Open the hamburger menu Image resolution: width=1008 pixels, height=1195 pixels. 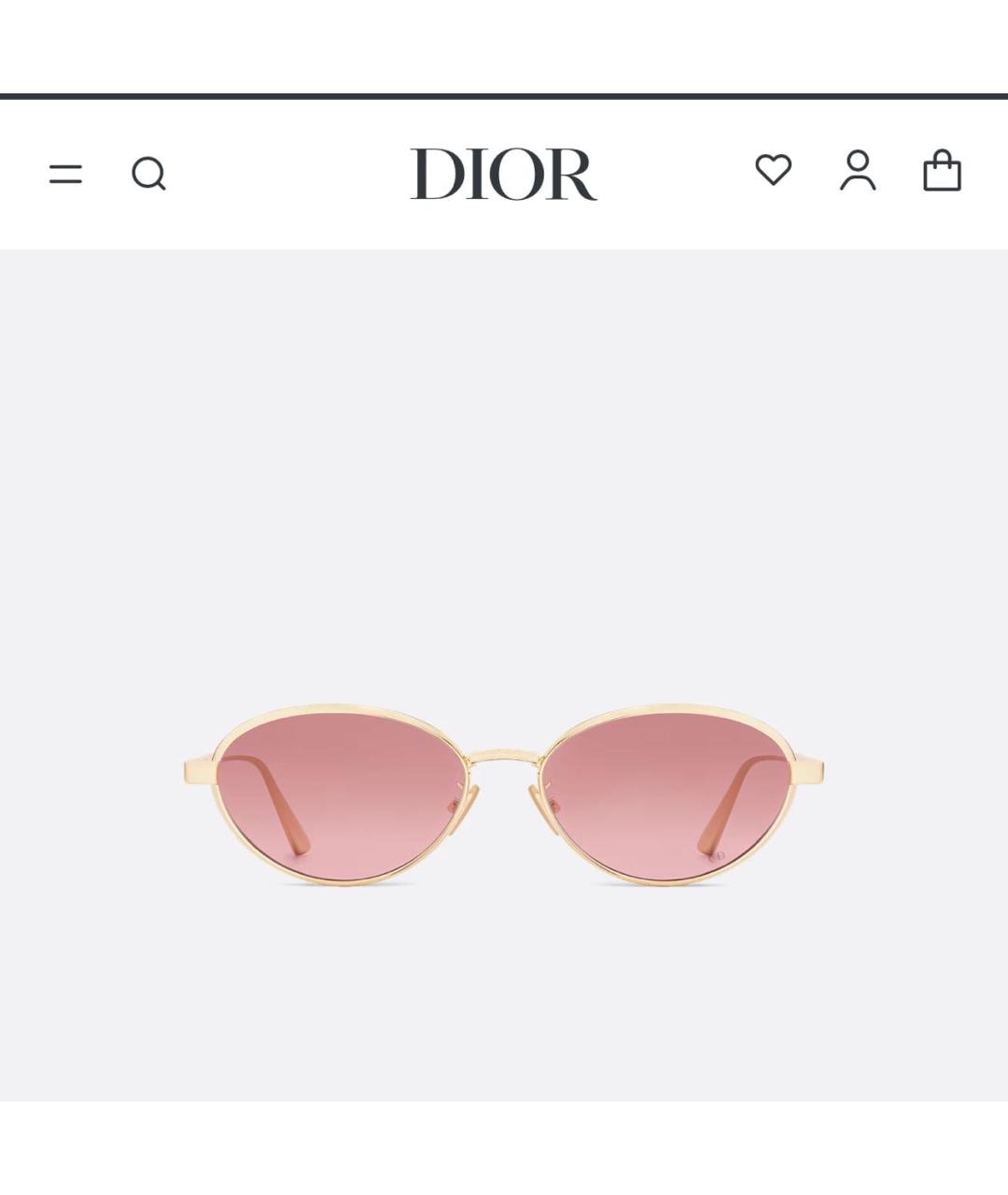pyautogui.click(x=65, y=174)
